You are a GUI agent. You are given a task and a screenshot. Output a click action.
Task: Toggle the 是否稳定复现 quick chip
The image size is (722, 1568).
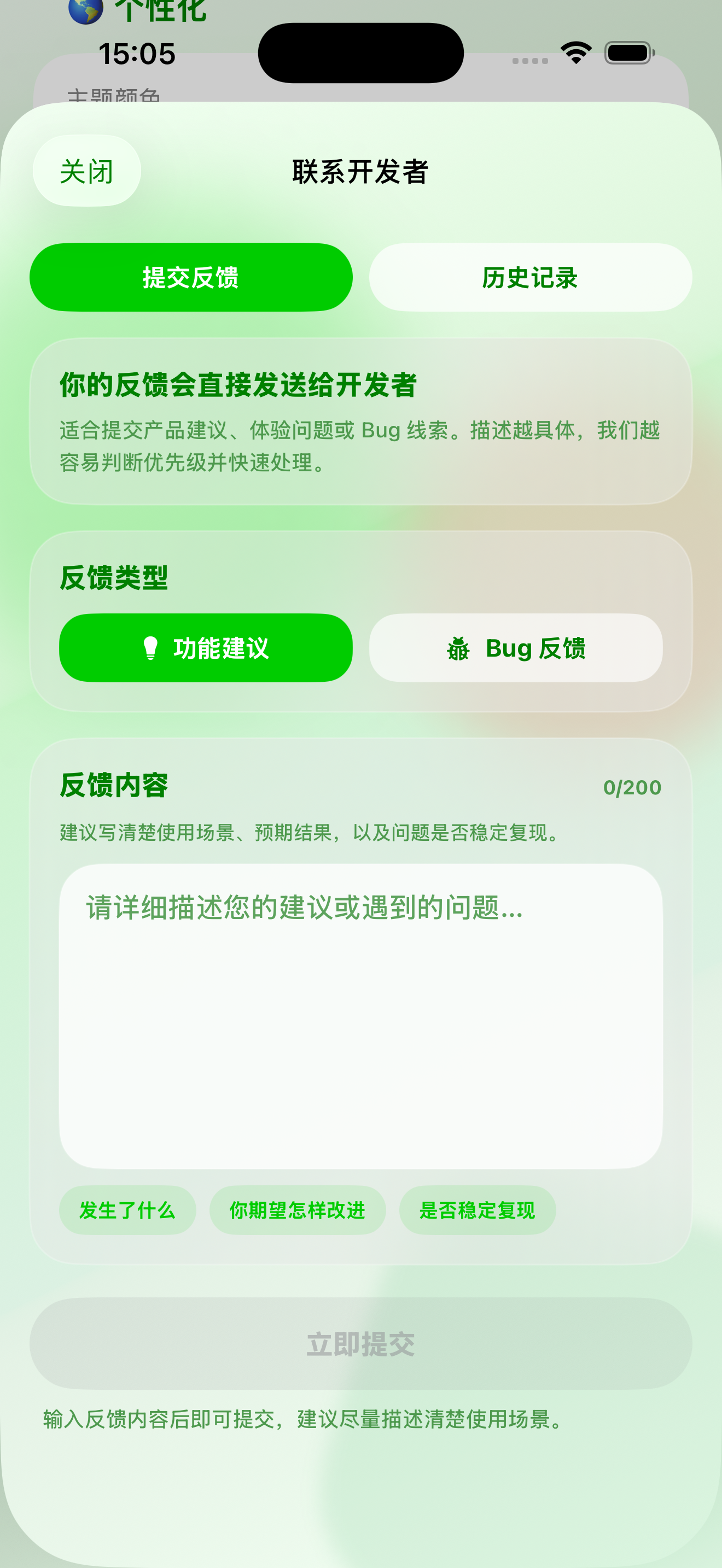pyautogui.click(x=478, y=1210)
